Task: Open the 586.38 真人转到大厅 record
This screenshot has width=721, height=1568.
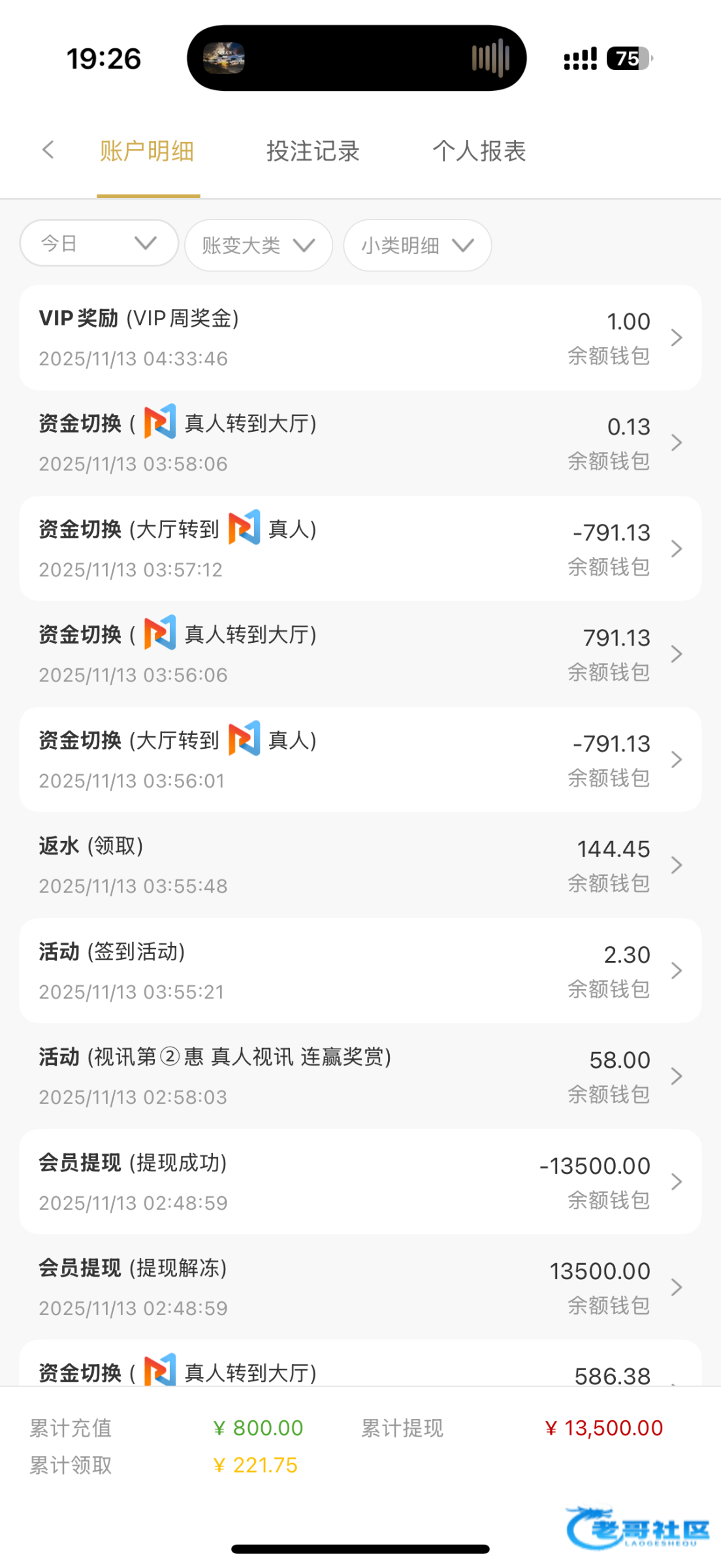Action: [x=360, y=1369]
